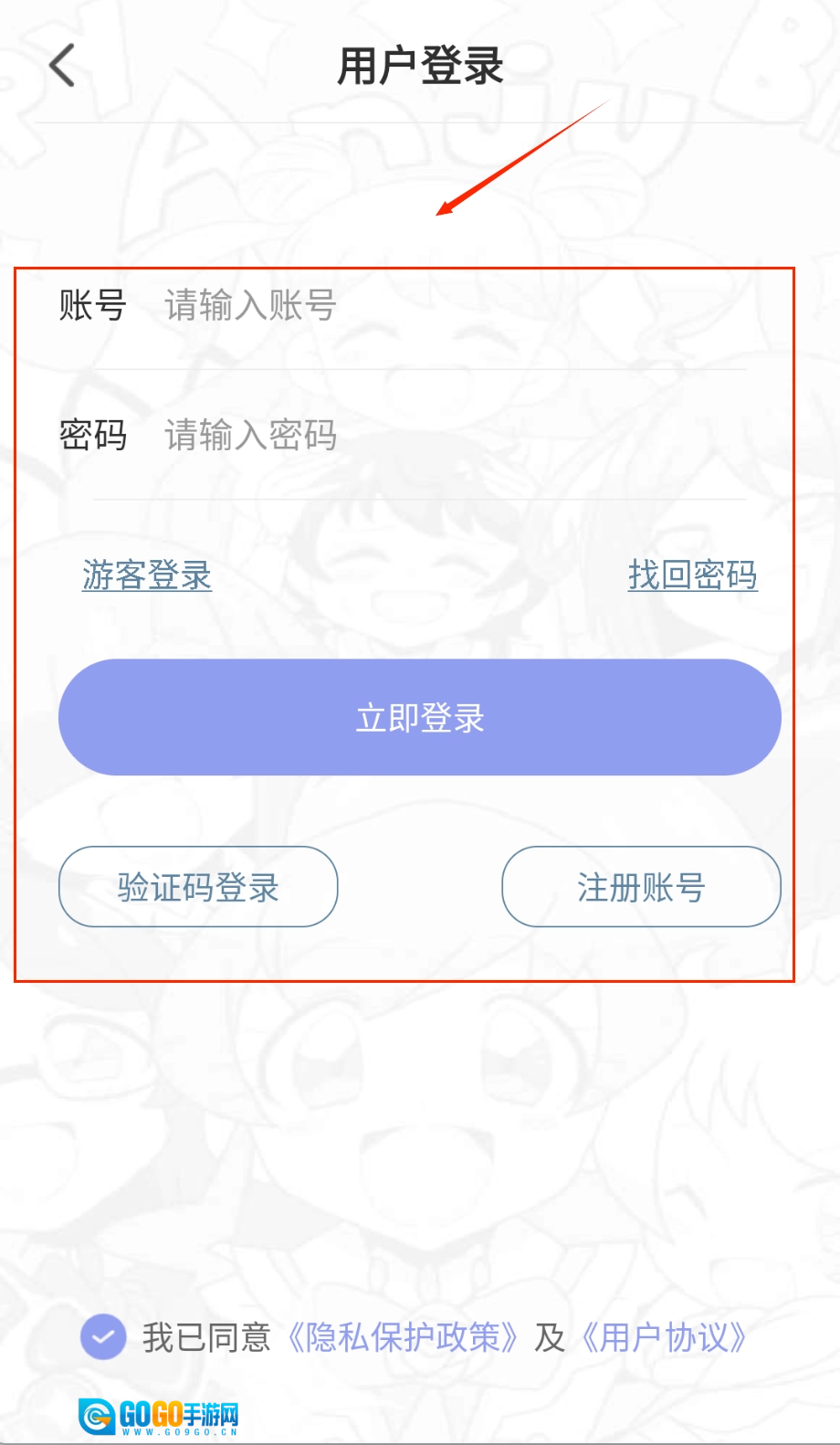840x1445 pixels.
Task: Read the 《用户协议》 user agreement
Action: click(664, 1338)
